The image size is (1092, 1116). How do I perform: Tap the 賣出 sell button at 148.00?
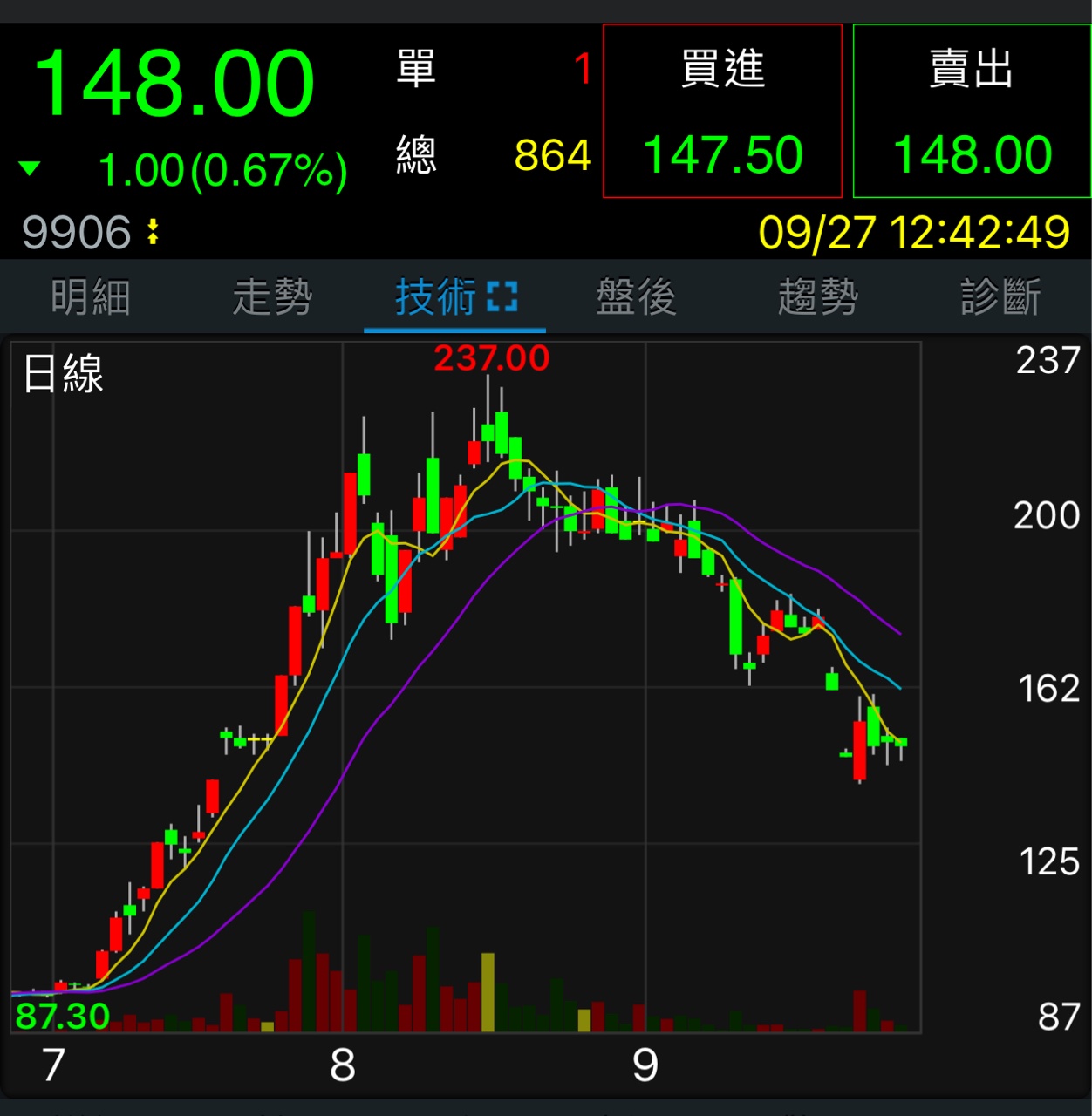point(972,112)
